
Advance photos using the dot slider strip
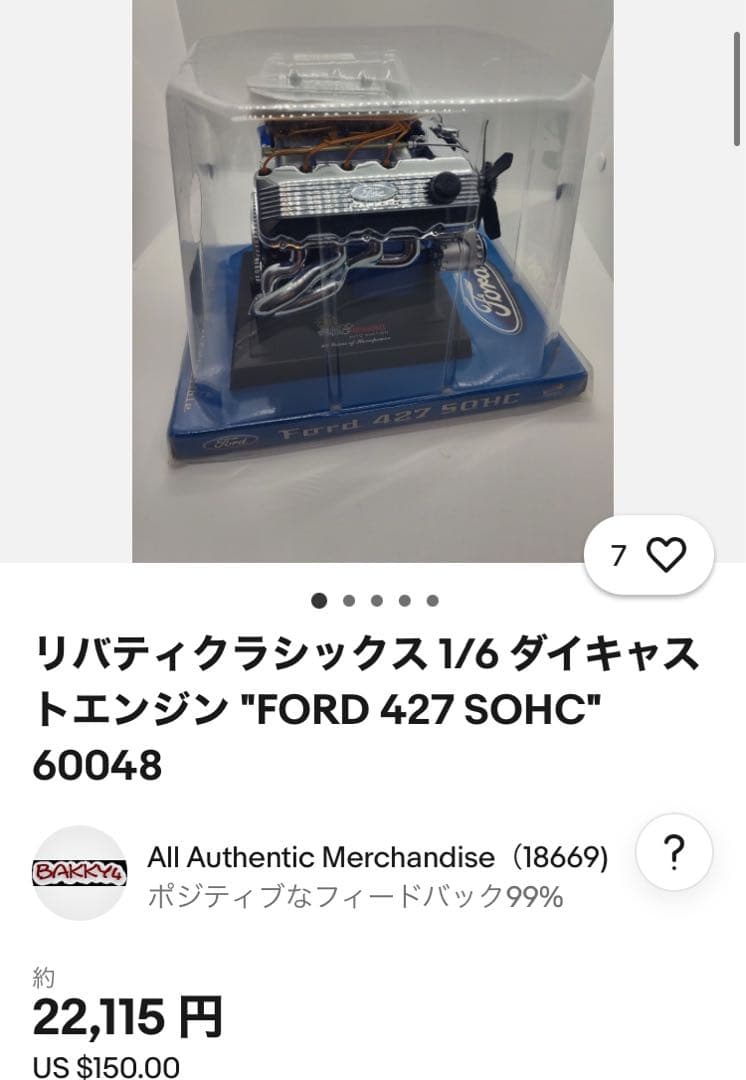(375, 602)
